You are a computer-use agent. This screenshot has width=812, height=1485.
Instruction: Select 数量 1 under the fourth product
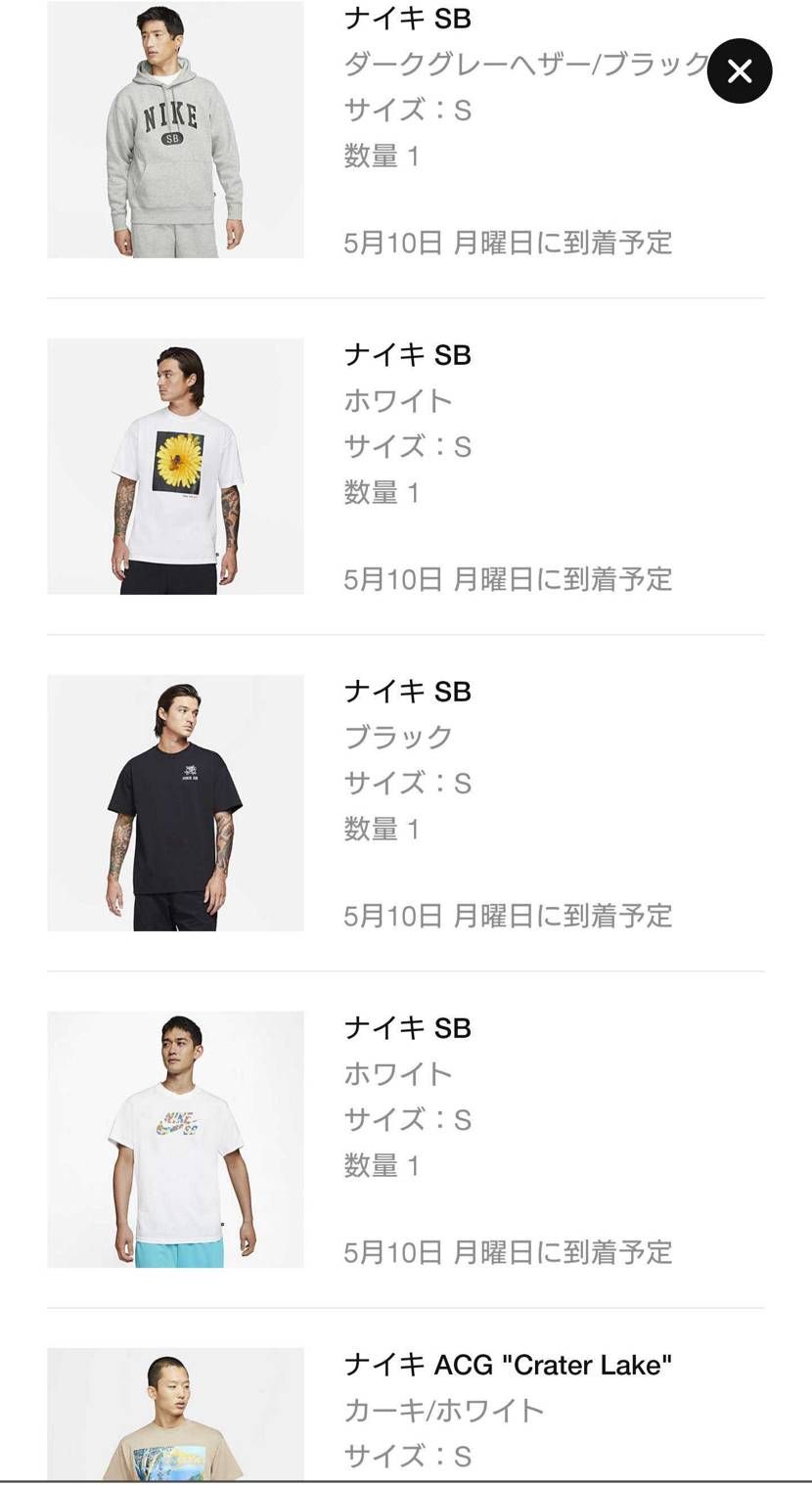pyautogui.click(x=383, y=1167)
